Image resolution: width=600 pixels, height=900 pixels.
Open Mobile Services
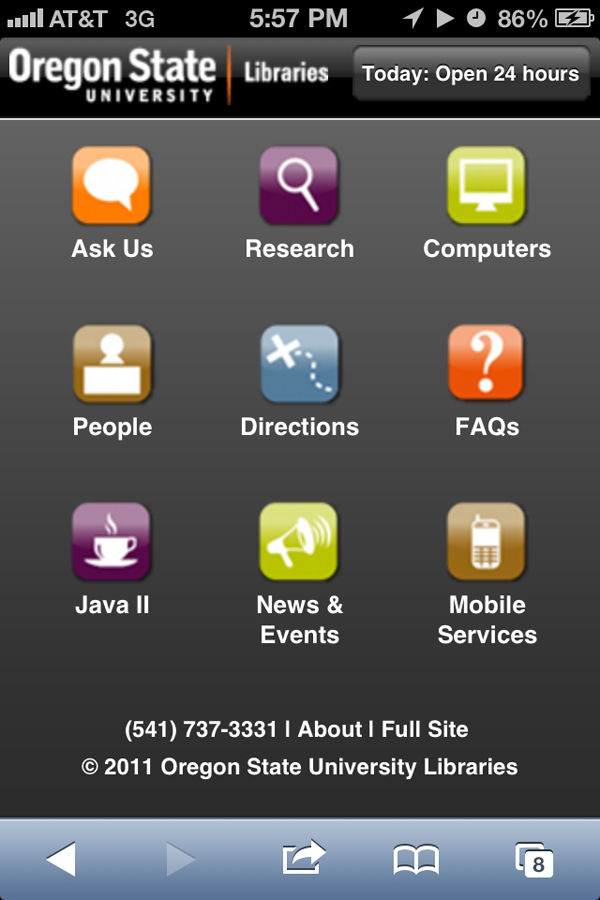[x=486, y=541]
